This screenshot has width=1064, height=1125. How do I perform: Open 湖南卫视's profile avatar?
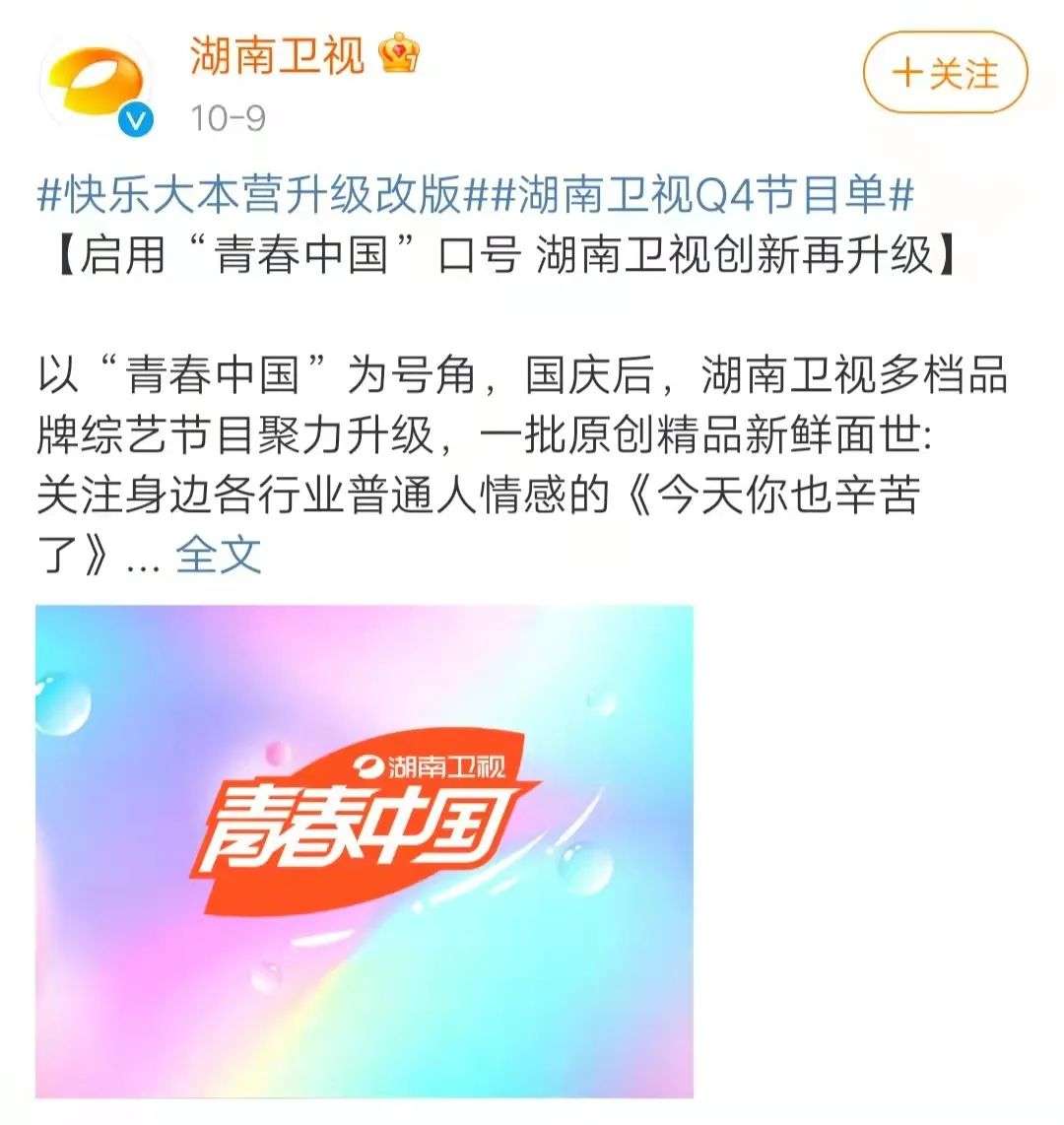[96, 84]
